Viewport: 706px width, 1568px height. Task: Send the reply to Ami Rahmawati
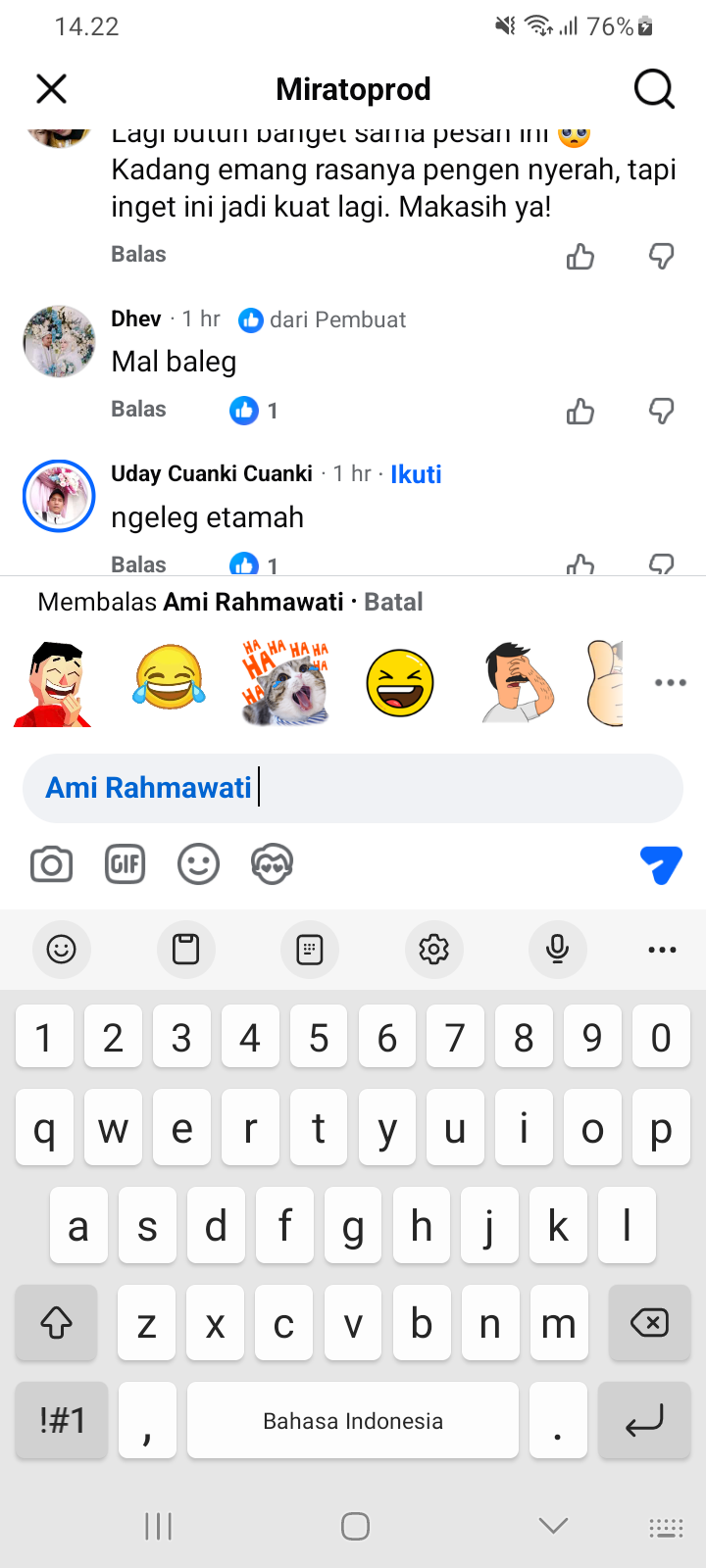click(660, 864)
